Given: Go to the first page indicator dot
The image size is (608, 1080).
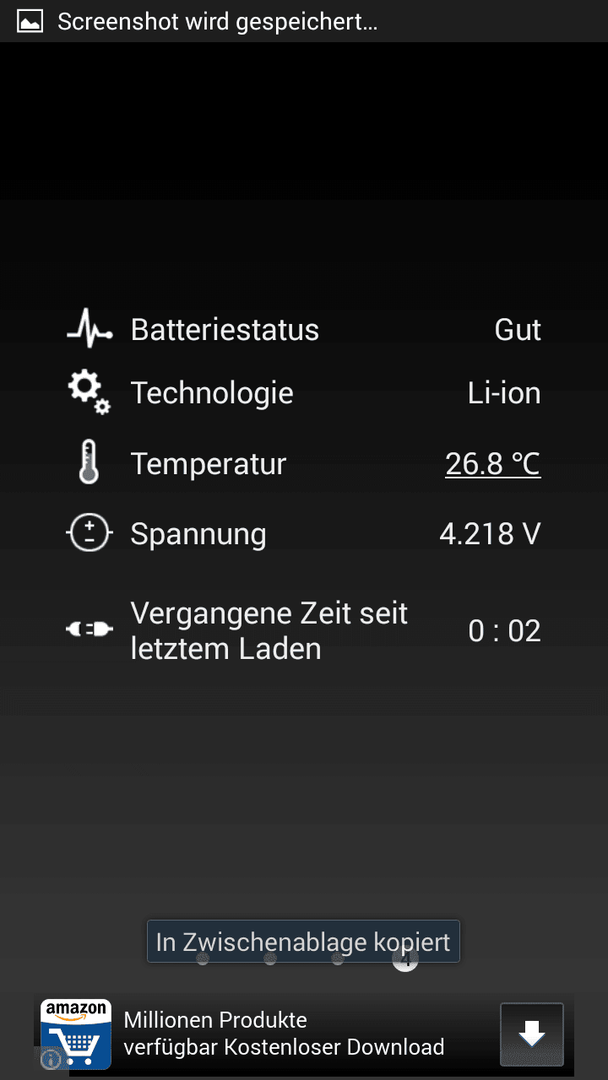Looking at the screenshot, I should click(x=202, y=958).
